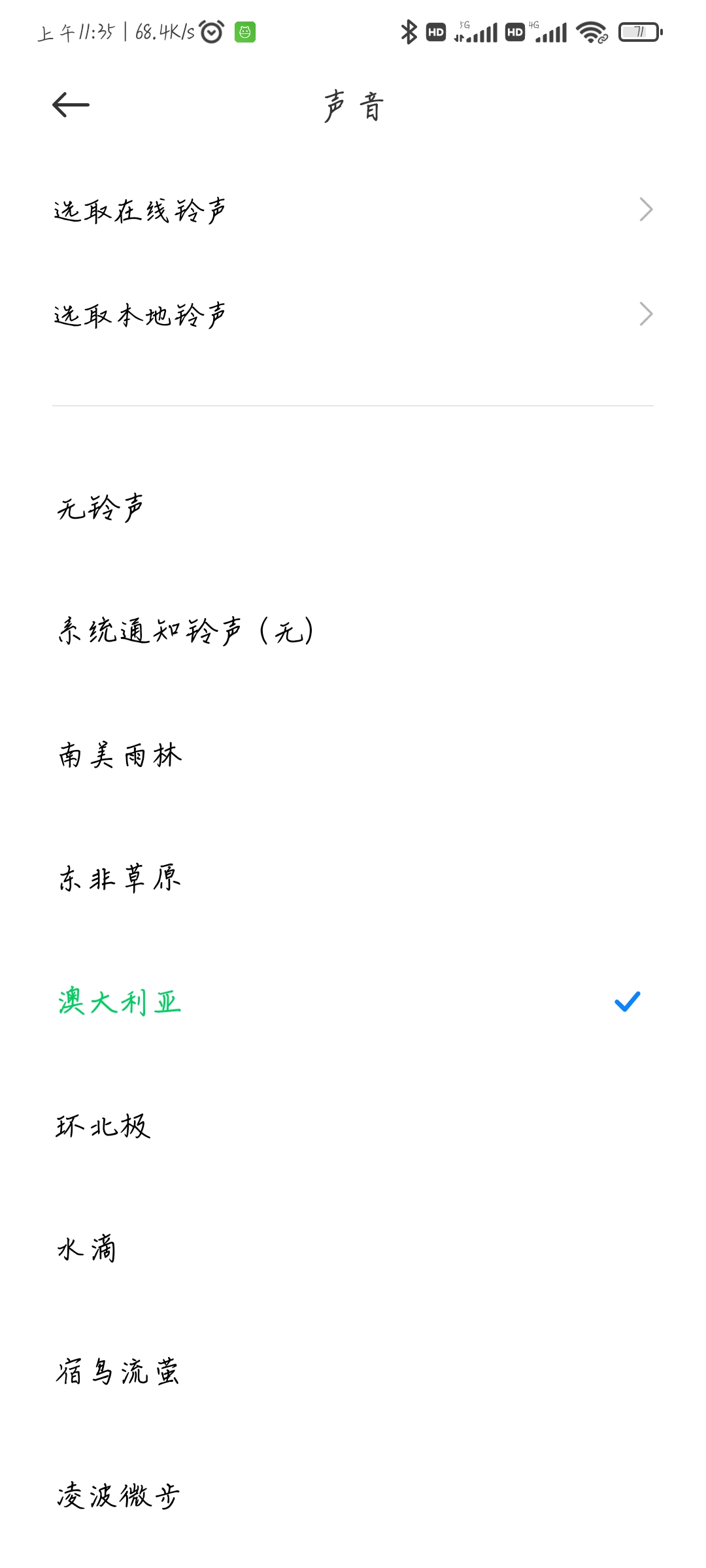Image resolution: width=706 pixels, height=1568 pixels.
Task: Select the 水滴 sound
Action: tap(353, 1249)
